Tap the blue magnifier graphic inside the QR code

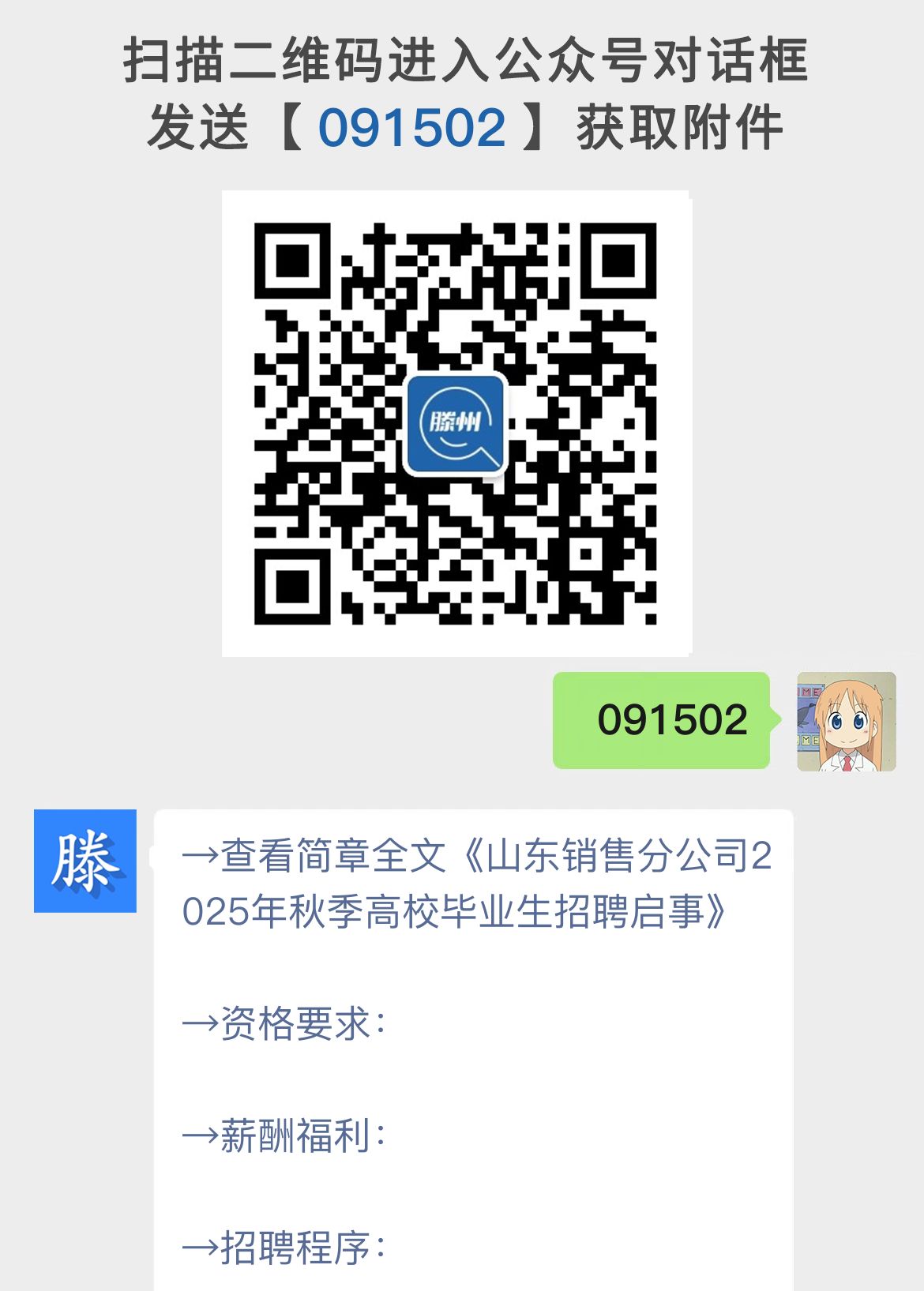click(456, 426)
